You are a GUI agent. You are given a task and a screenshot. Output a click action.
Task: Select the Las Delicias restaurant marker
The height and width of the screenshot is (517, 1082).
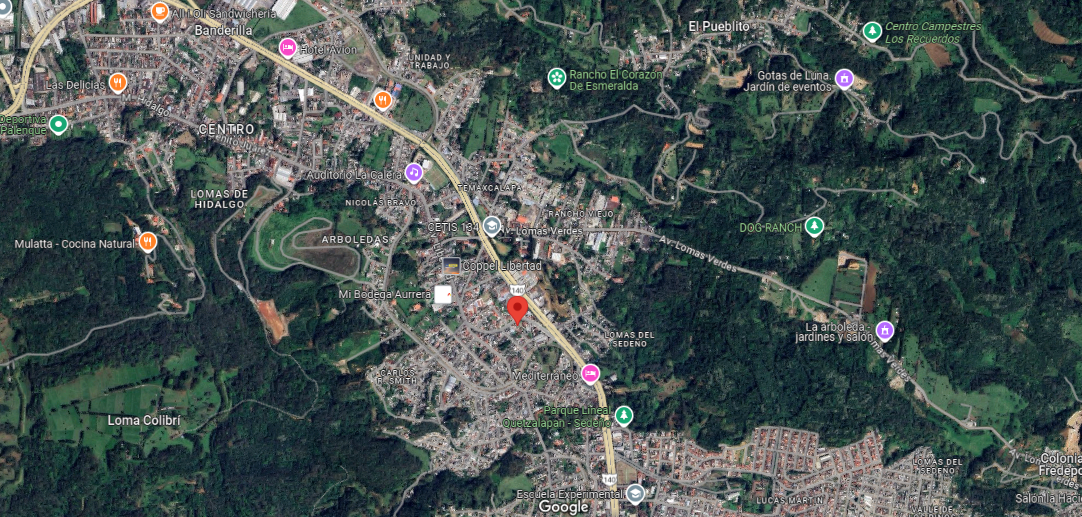point(118,83)
